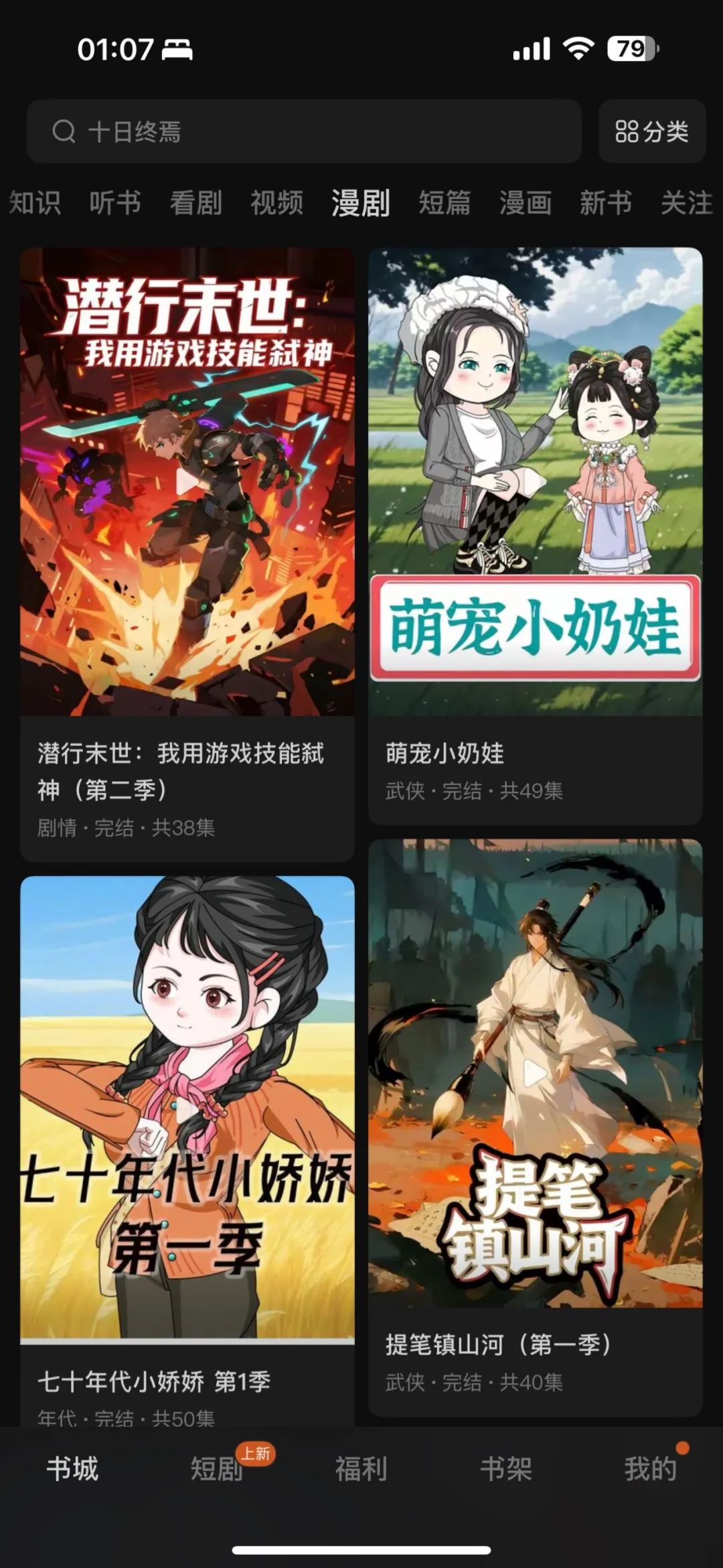
Task: Switch to the 新书 top tab
Action: pos(606,202)
